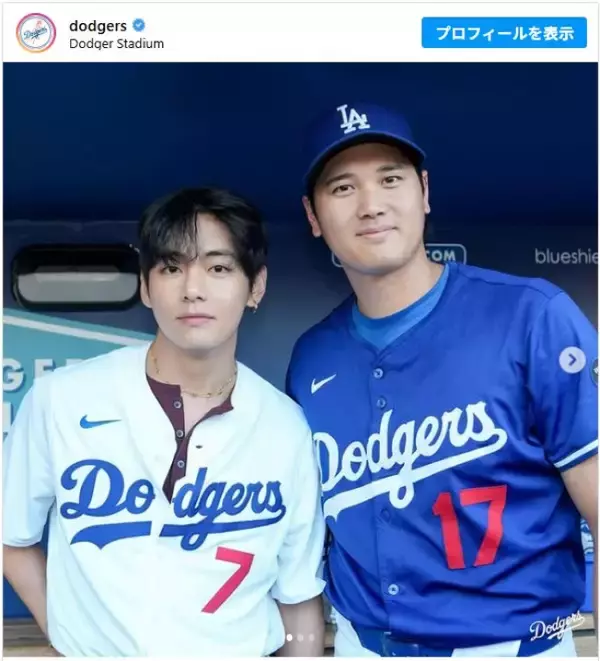This screenshot has width=600, height=661.
Task: Tap the carousel page indicator dots
Action: [300, 637]
